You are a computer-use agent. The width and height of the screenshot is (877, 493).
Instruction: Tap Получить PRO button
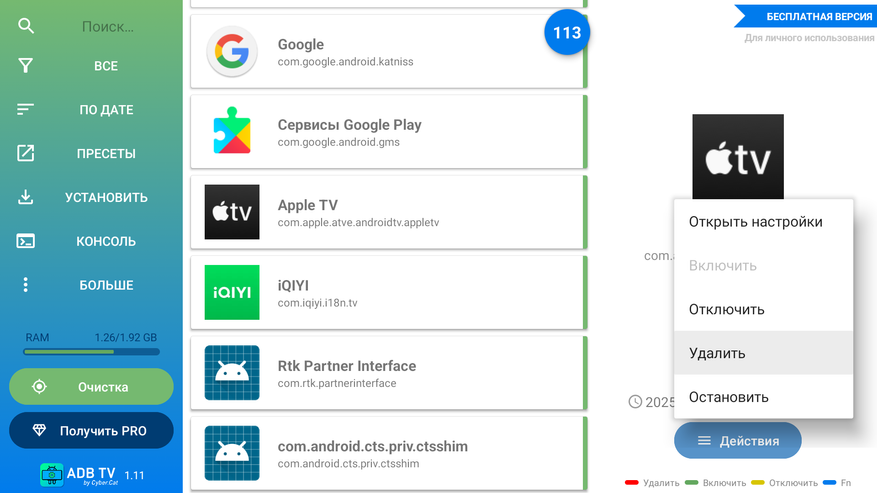click(91, 431)
